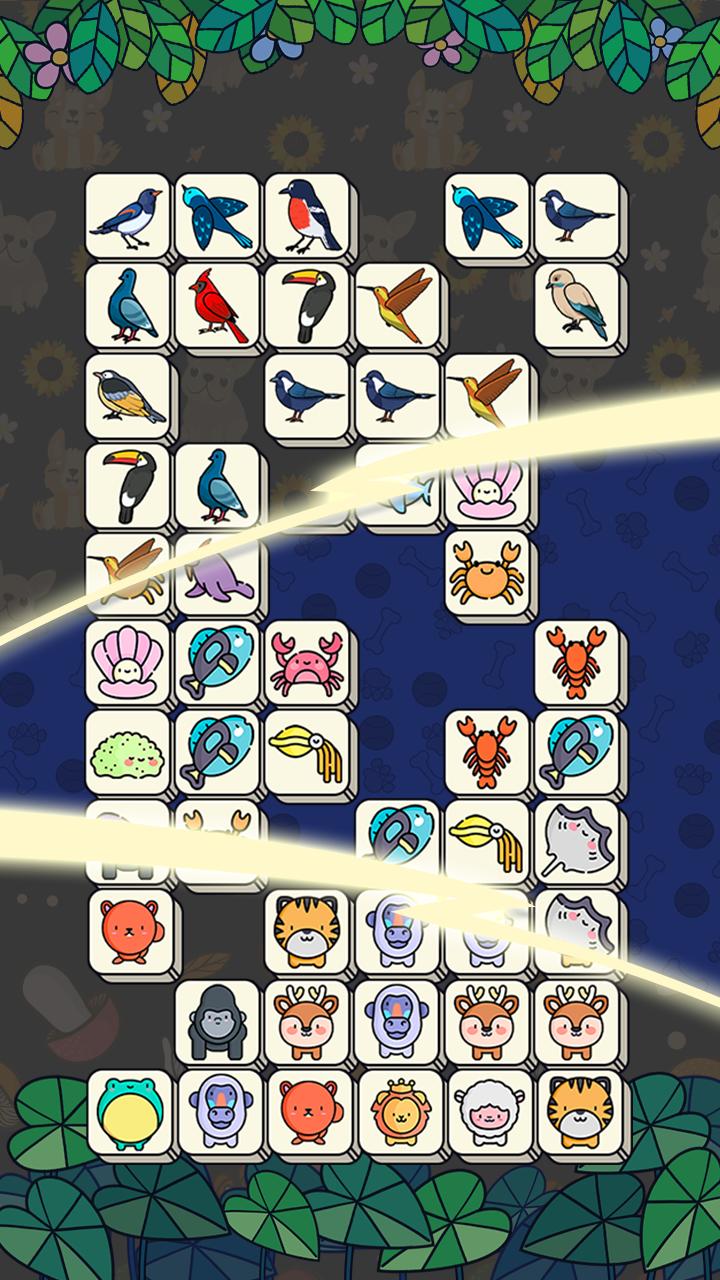The height and width of the screenshot is (1280, 720).
Task: Choose the shark tile
Action: click(398, 486)
